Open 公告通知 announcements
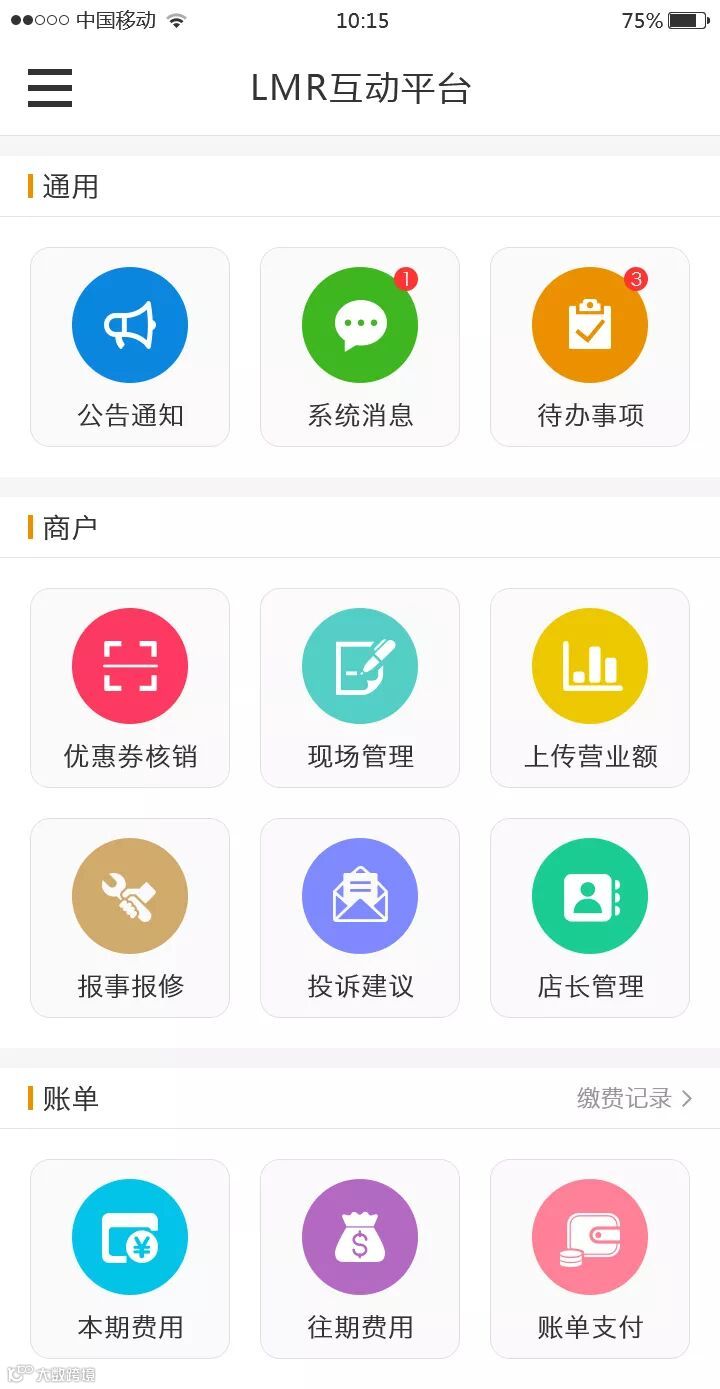 point(130,347)
